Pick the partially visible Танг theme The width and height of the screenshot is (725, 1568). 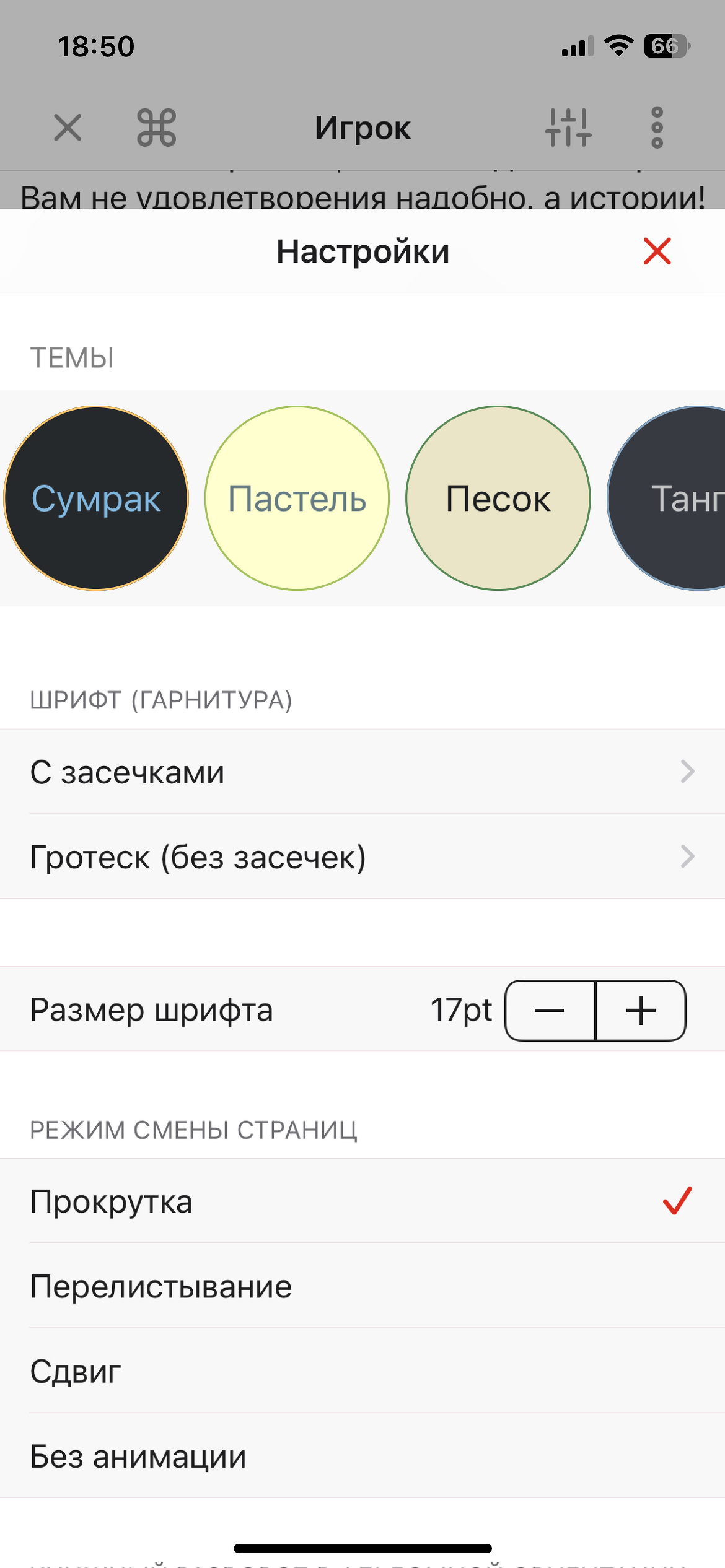(x=675, y=499)
